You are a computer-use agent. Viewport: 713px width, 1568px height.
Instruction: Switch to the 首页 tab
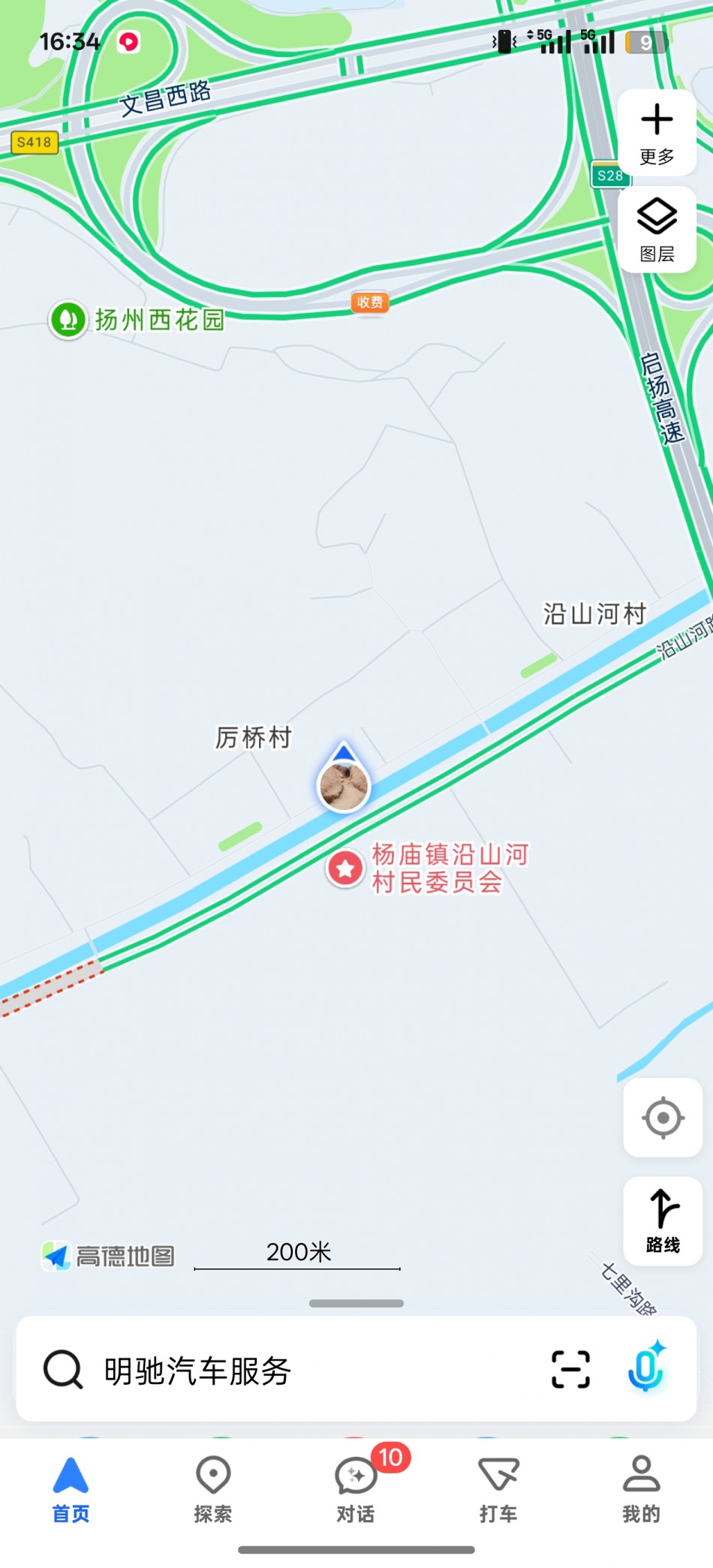tap(71, 1490)
